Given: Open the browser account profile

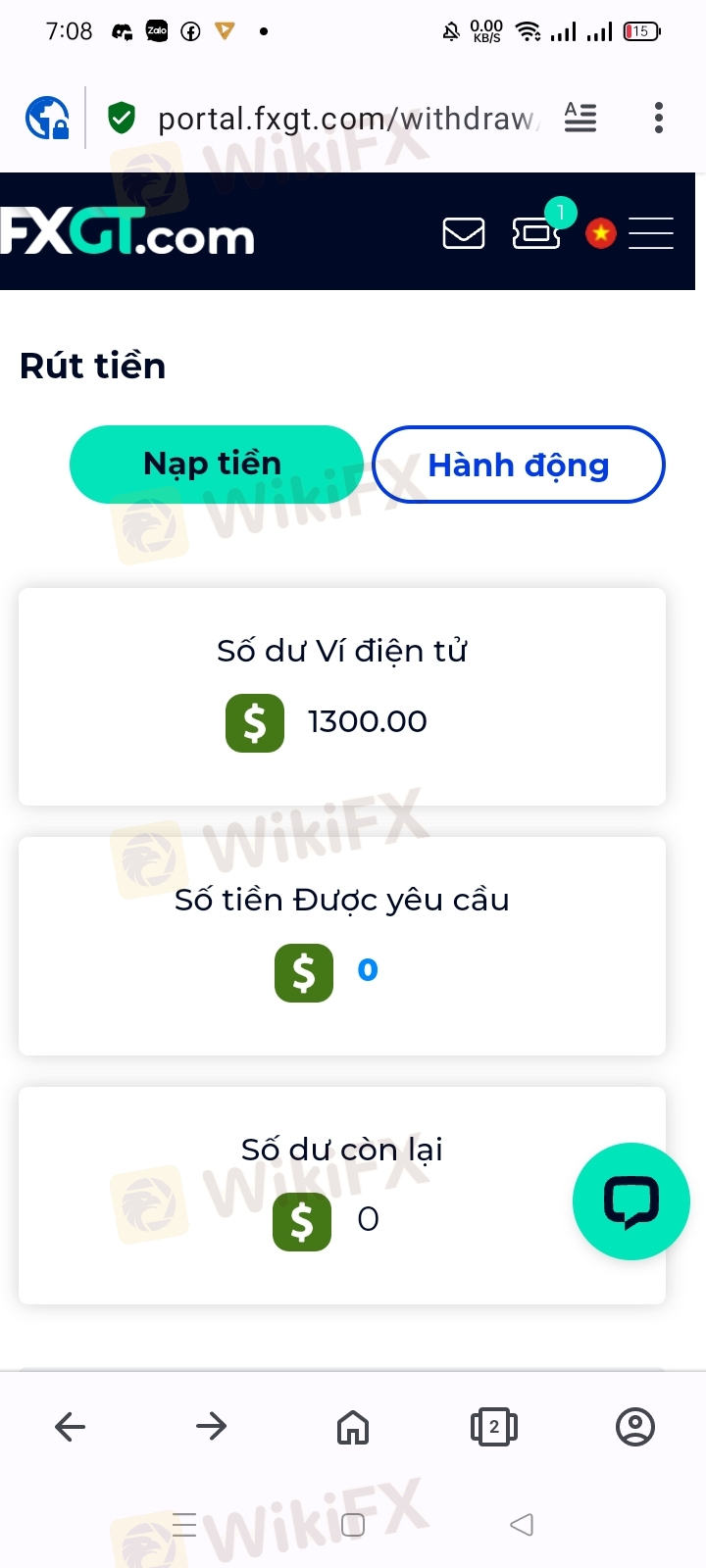Looking at the screenshot, I should click(635, 1427).
